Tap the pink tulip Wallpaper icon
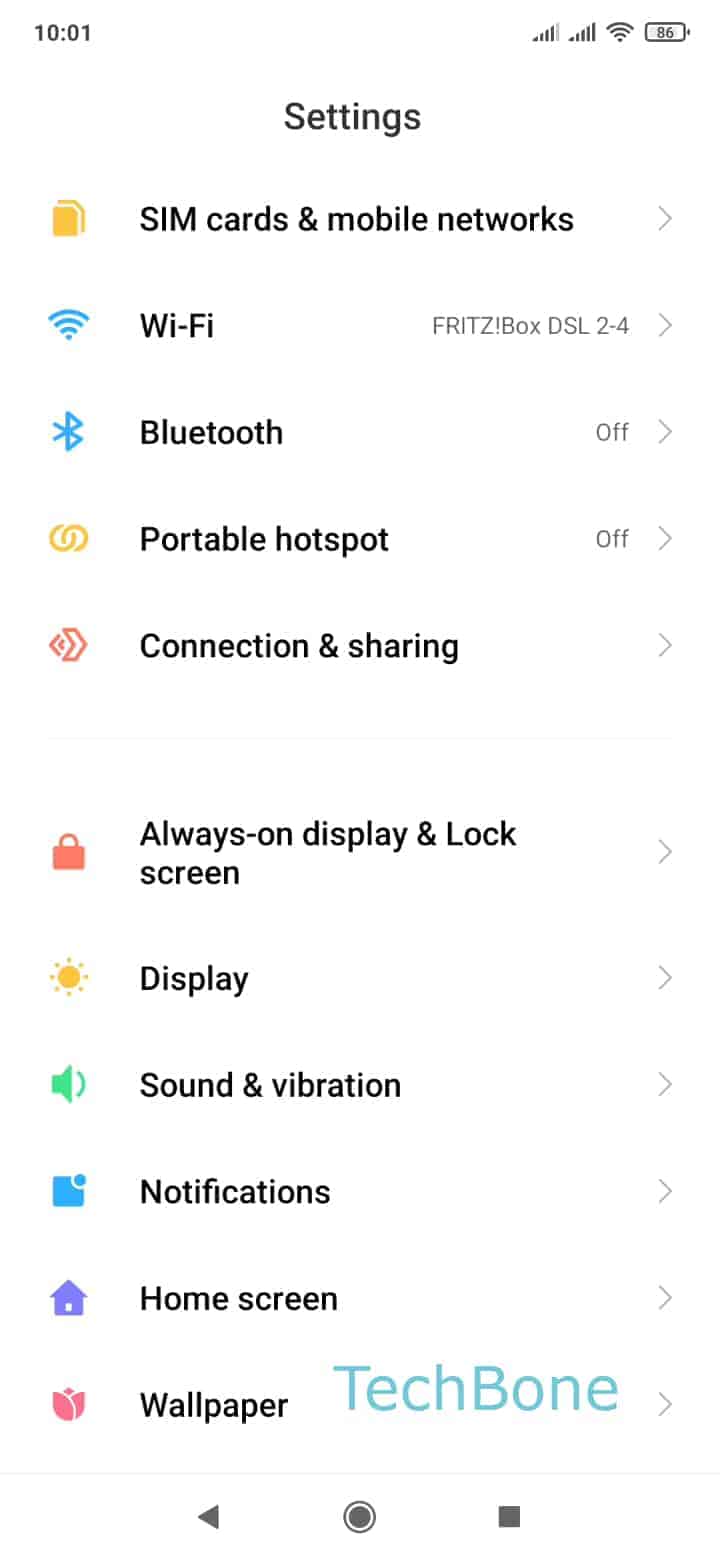 [68, 1404]
